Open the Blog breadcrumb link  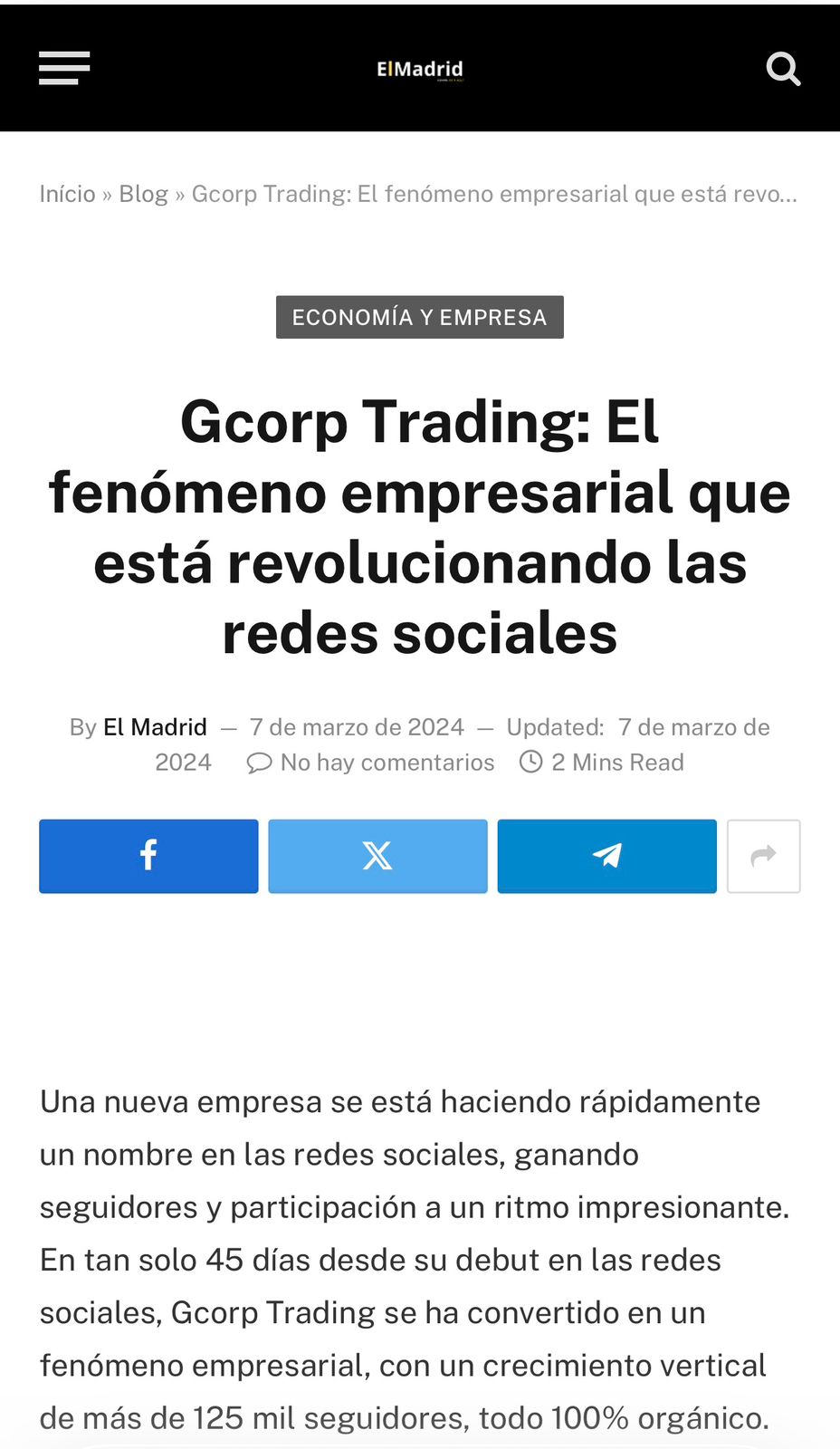(143, 194)
